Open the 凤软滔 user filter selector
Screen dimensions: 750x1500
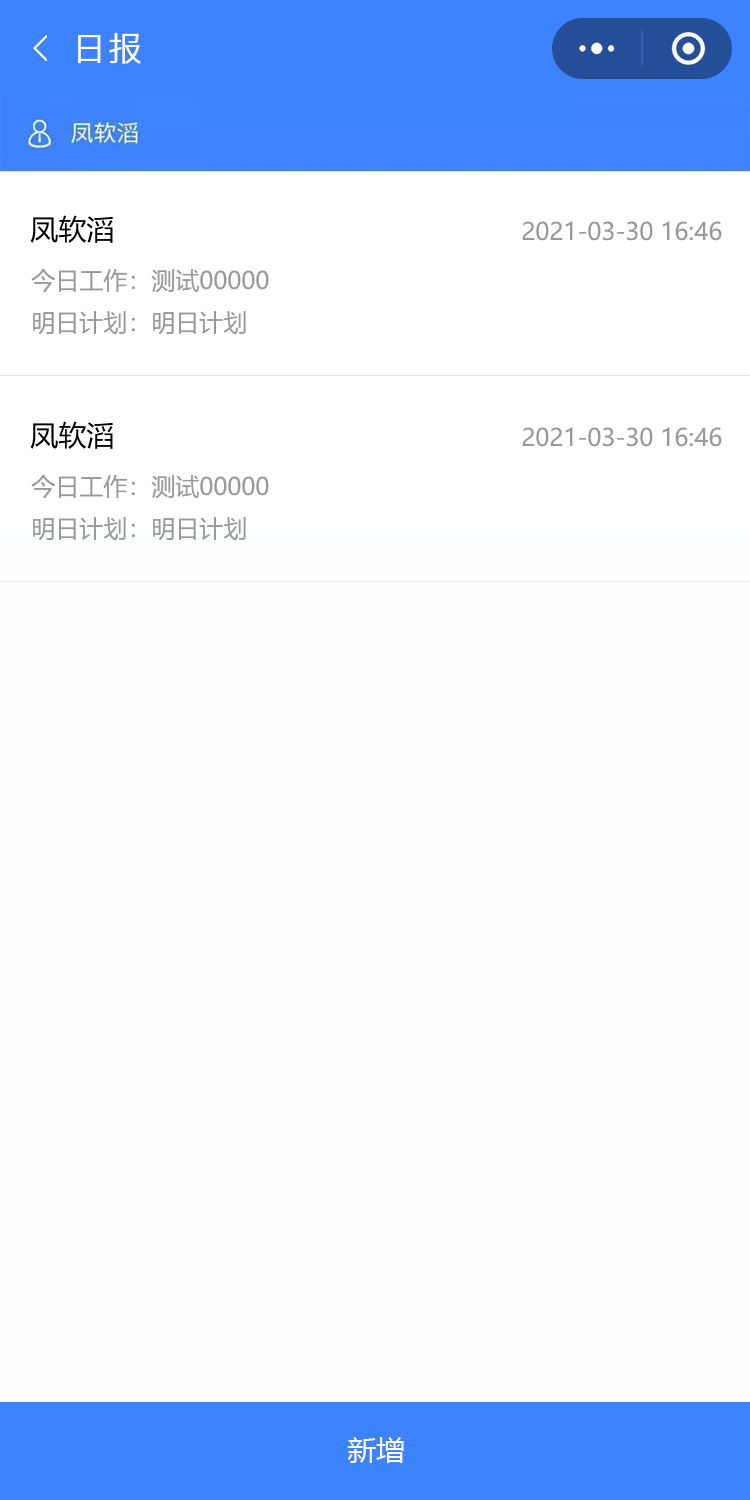tap(85, 133)
